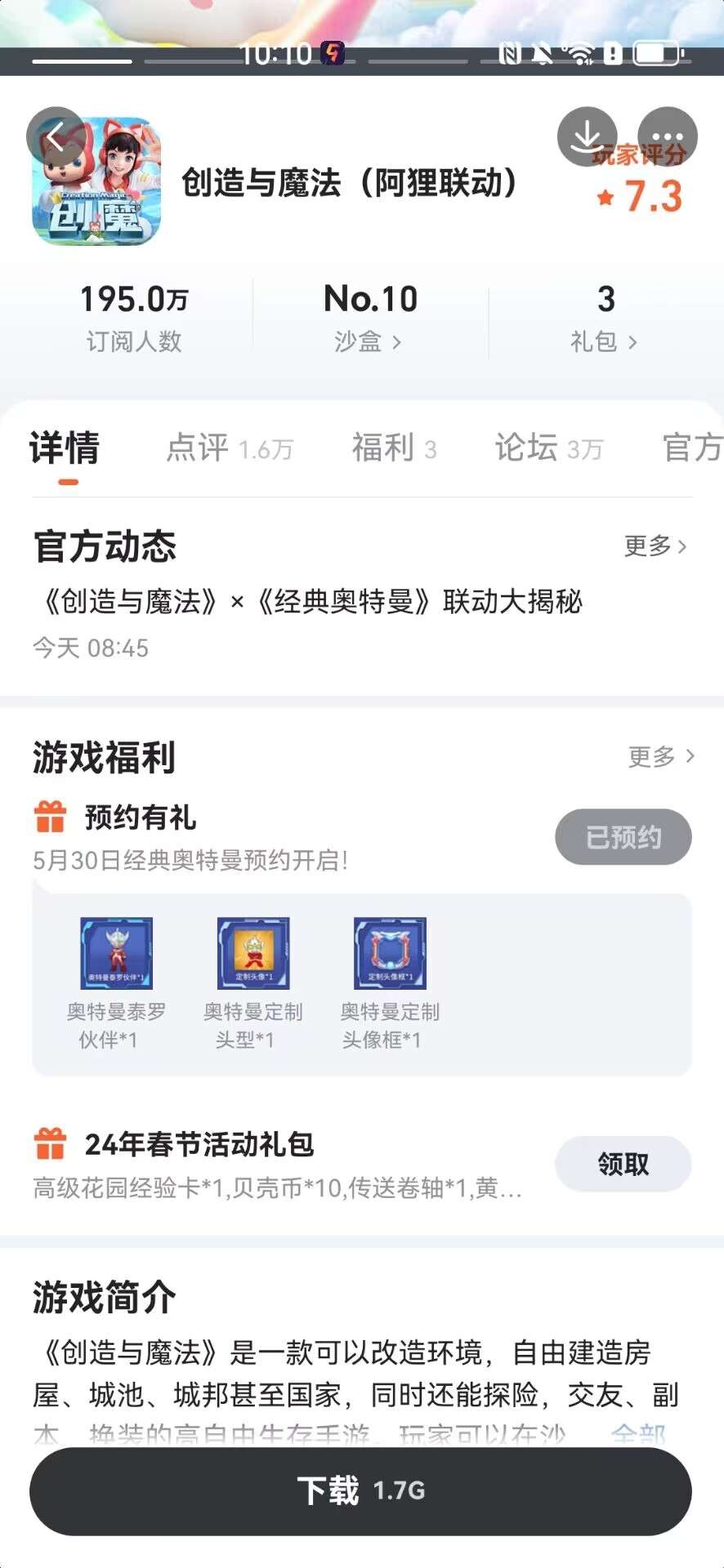Viewport: 724px width, 1568px height.
Task: Switch to the 福利 tab
Action: click(x=394, y=448)
